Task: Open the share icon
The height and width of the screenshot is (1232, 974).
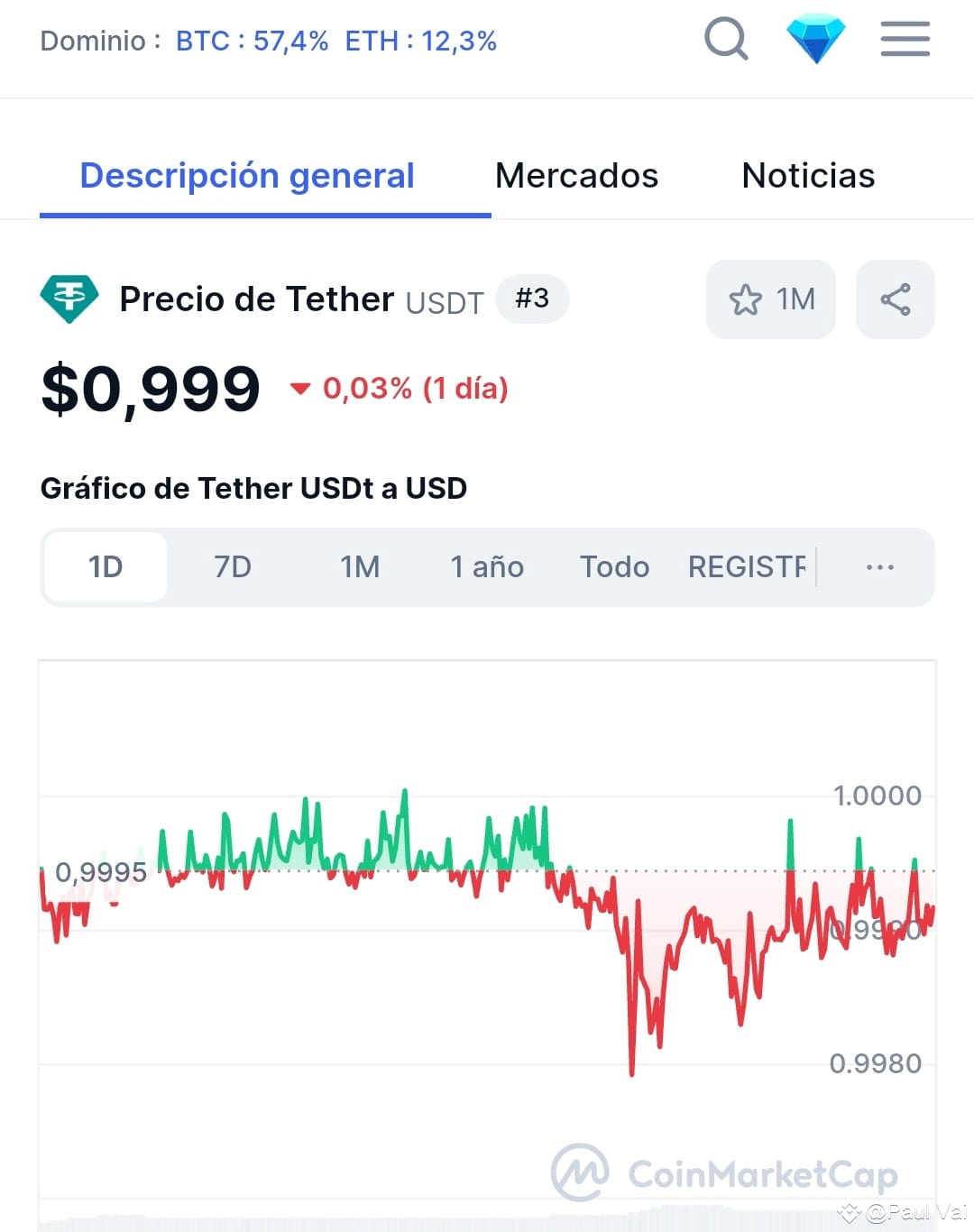Action: pyautogui.click(x=895, y=299)
